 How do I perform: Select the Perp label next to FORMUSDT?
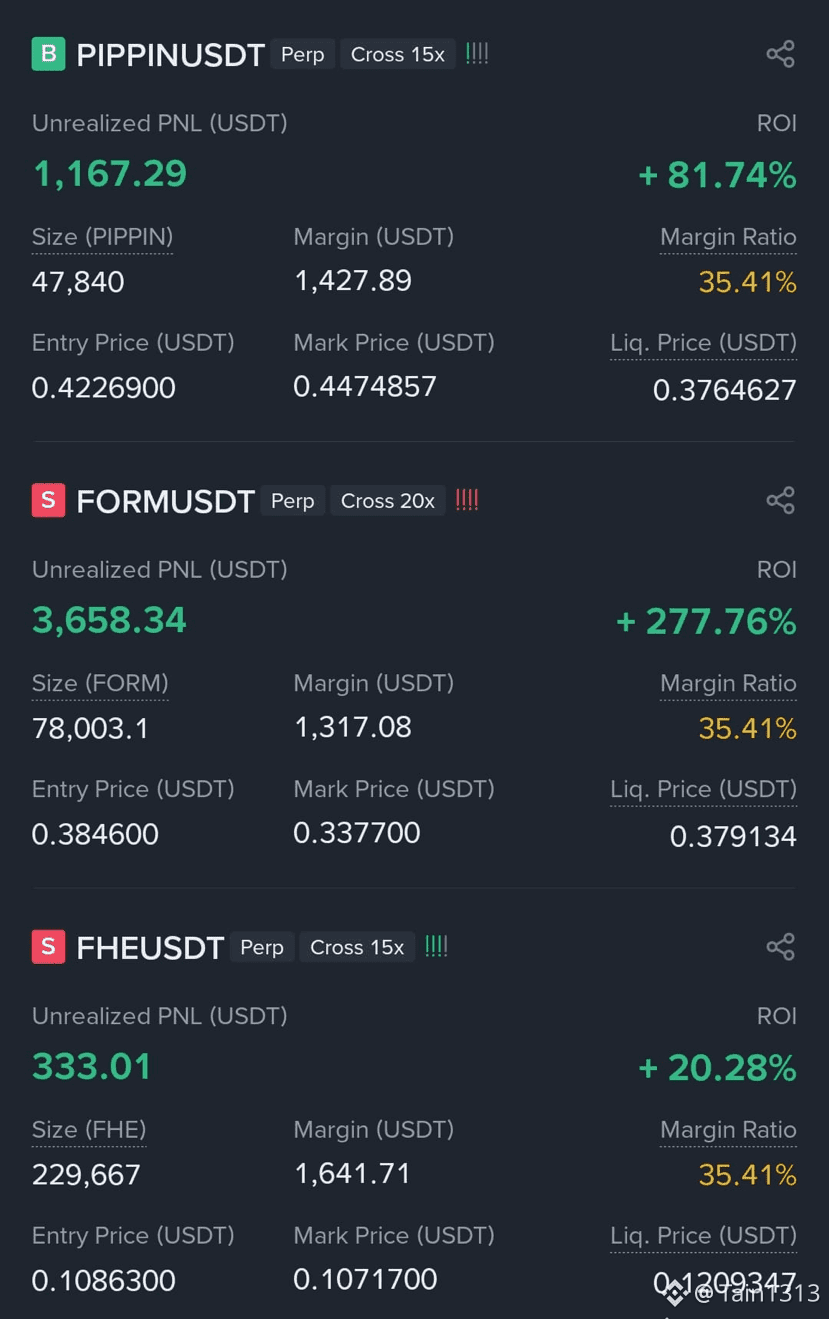point(292,501)
